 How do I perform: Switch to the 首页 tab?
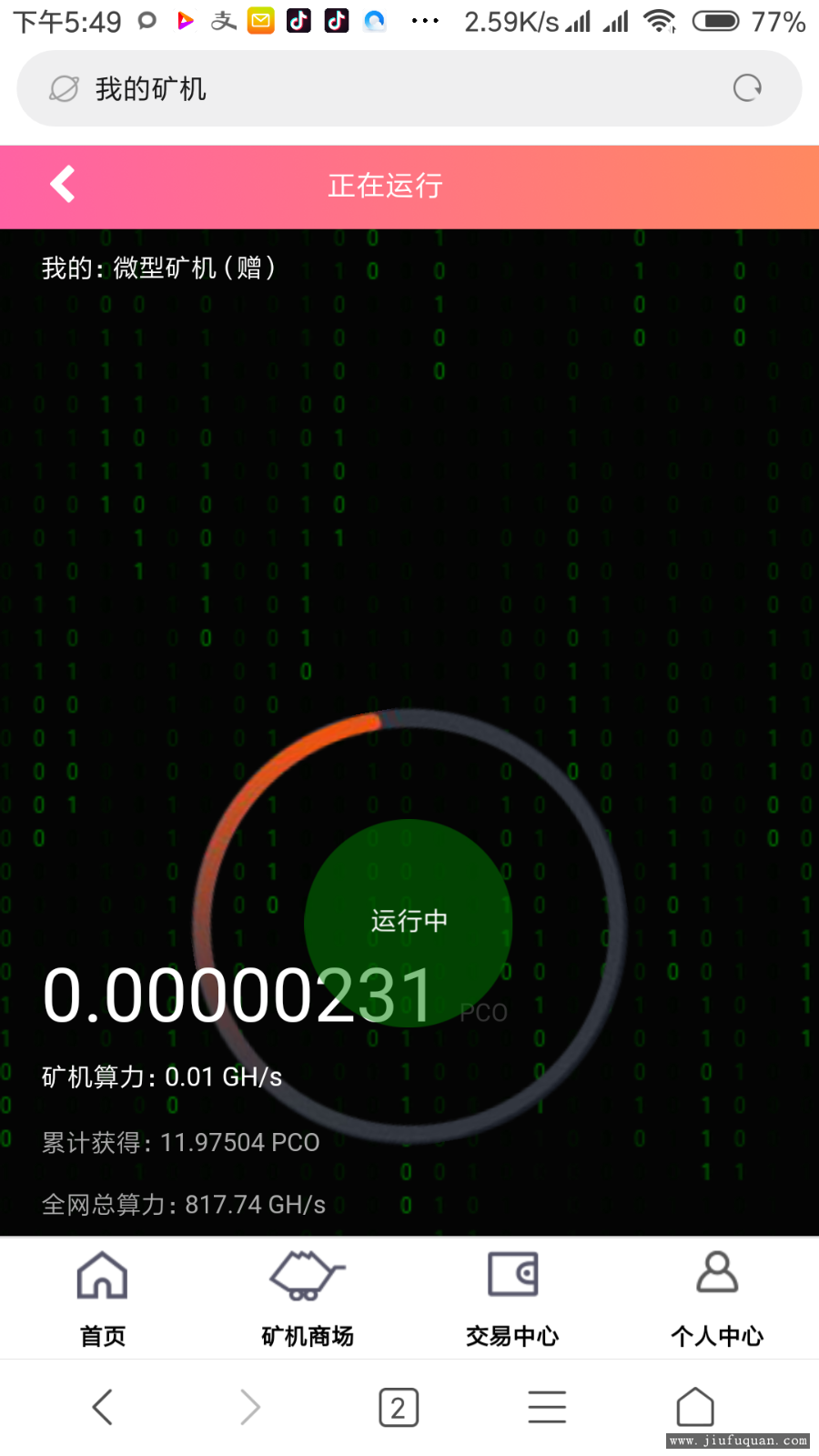pyautogui.click(x=103, y=1299)
